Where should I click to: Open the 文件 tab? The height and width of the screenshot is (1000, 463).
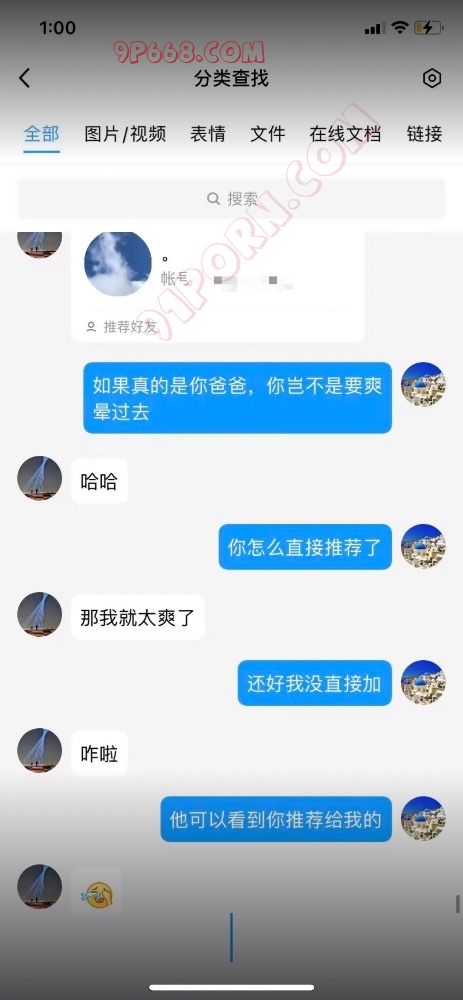[267, 134]
